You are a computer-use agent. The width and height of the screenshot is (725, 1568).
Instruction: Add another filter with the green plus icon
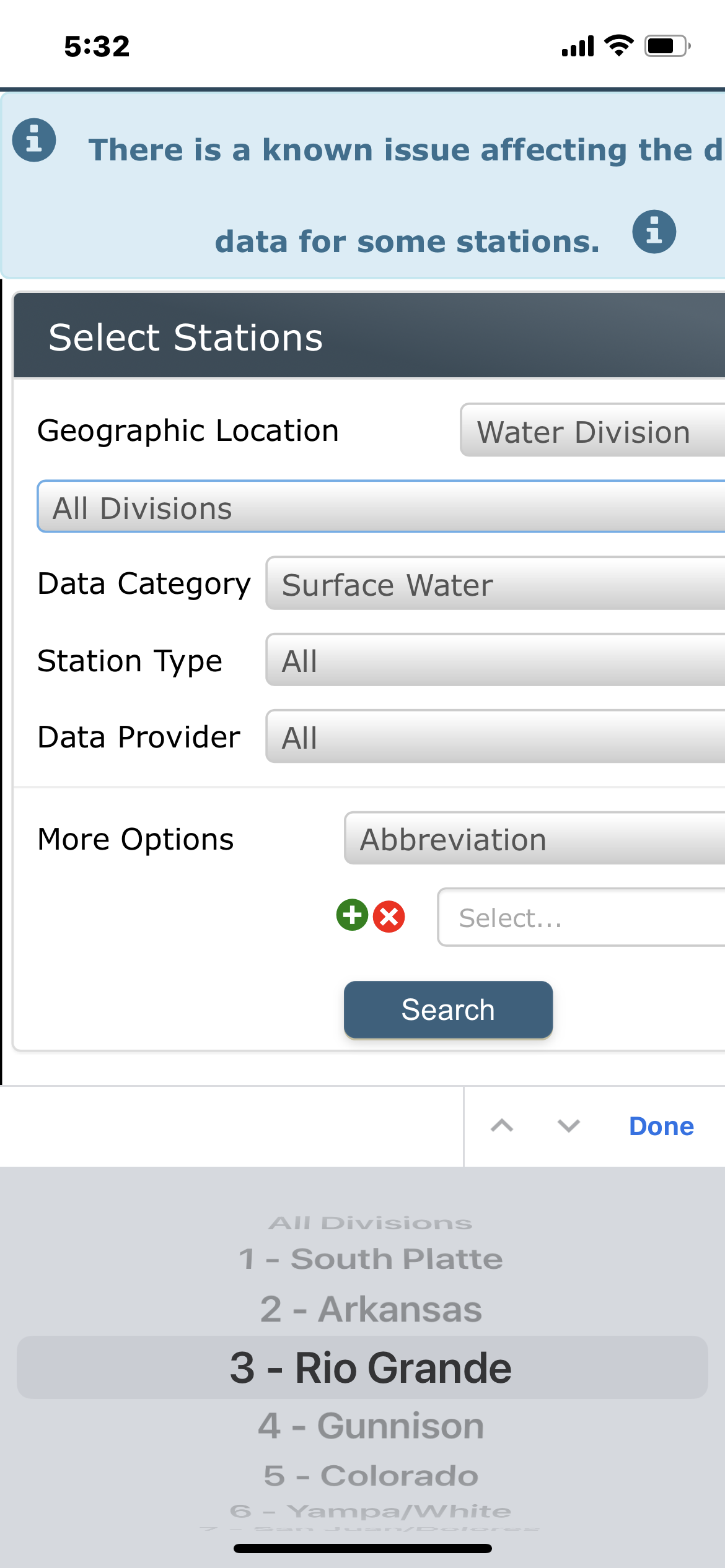(x=352, y=916)
